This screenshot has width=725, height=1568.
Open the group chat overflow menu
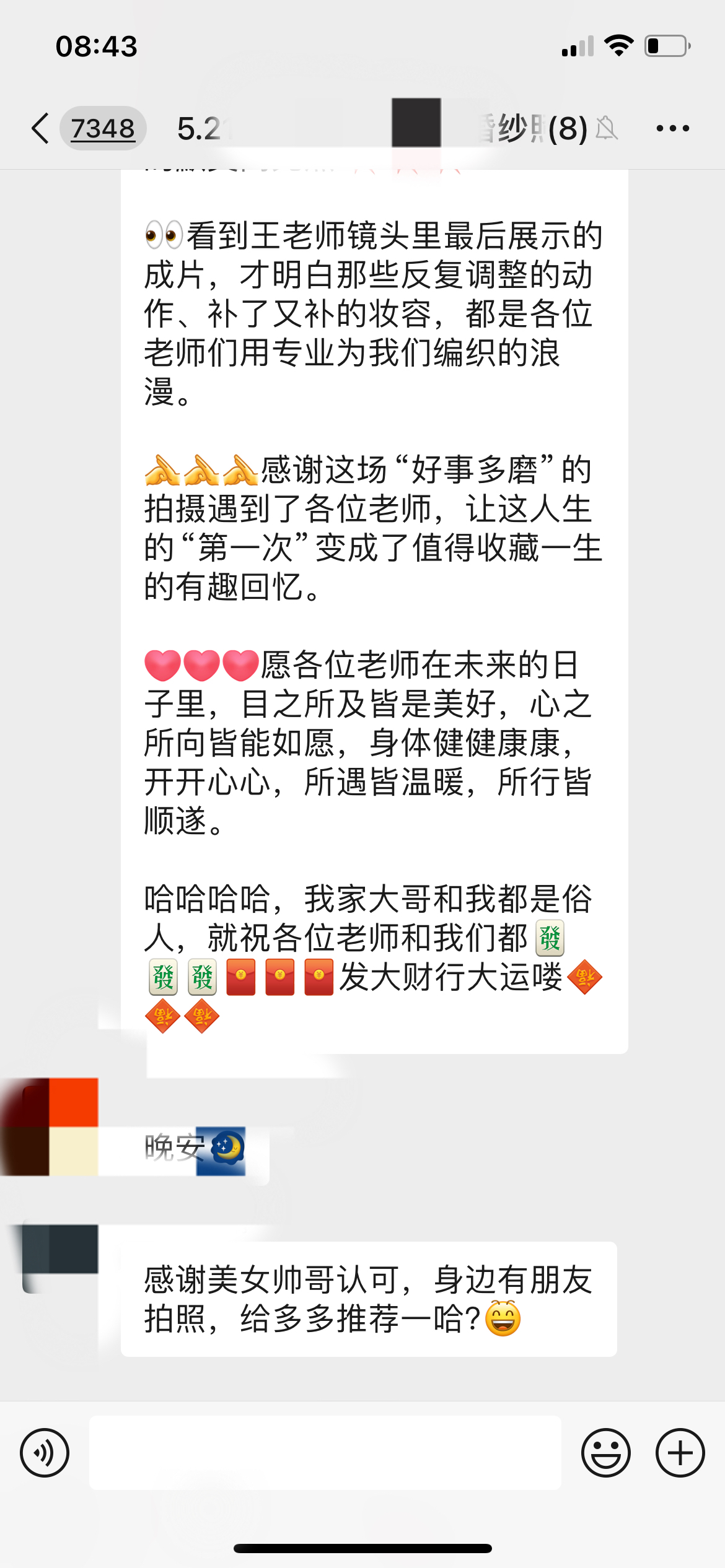(x=672, y=128)
